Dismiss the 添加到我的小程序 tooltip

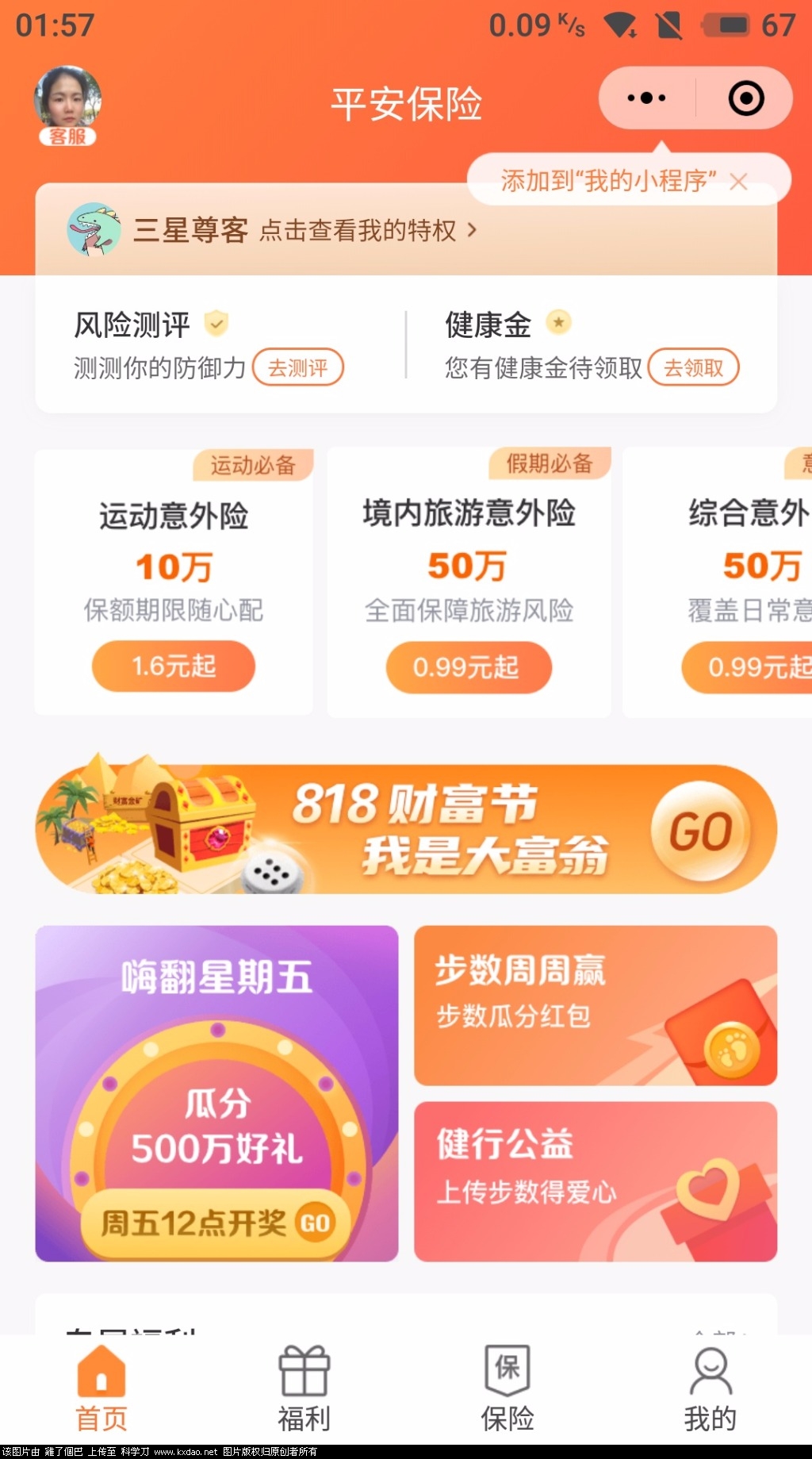(x=739, y=182)
